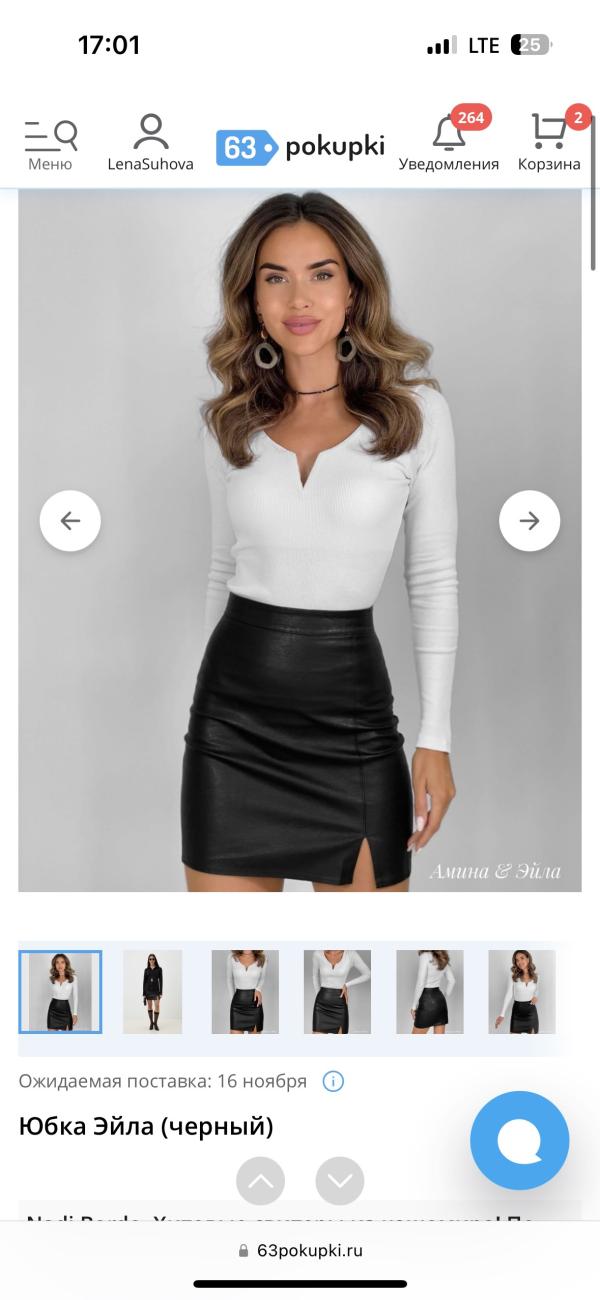Image resolution: width=600 pixels, height=1300 pixels.
Task: Select the sixth product thumbnail
Action: pos(521,991)
